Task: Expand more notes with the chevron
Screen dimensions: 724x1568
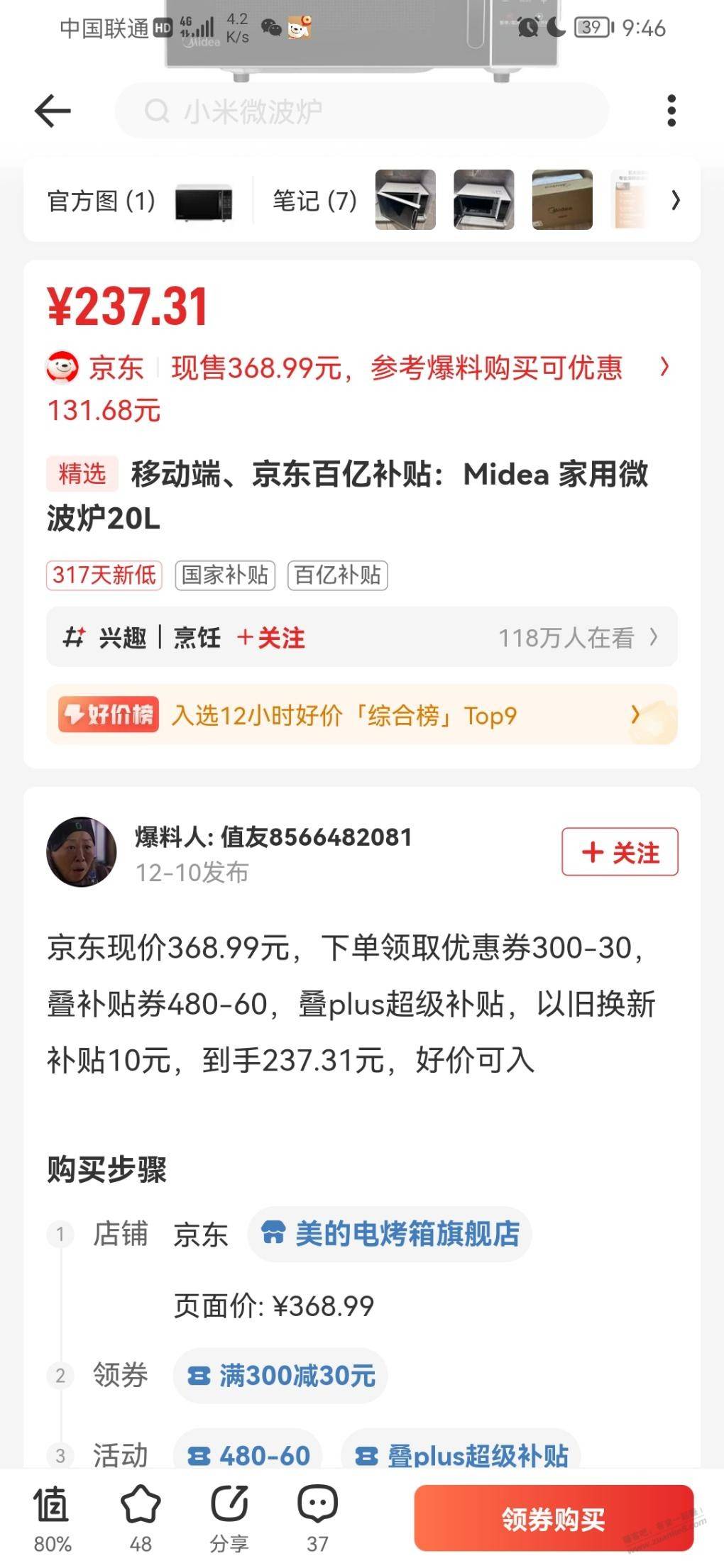Action: point(675,201)
